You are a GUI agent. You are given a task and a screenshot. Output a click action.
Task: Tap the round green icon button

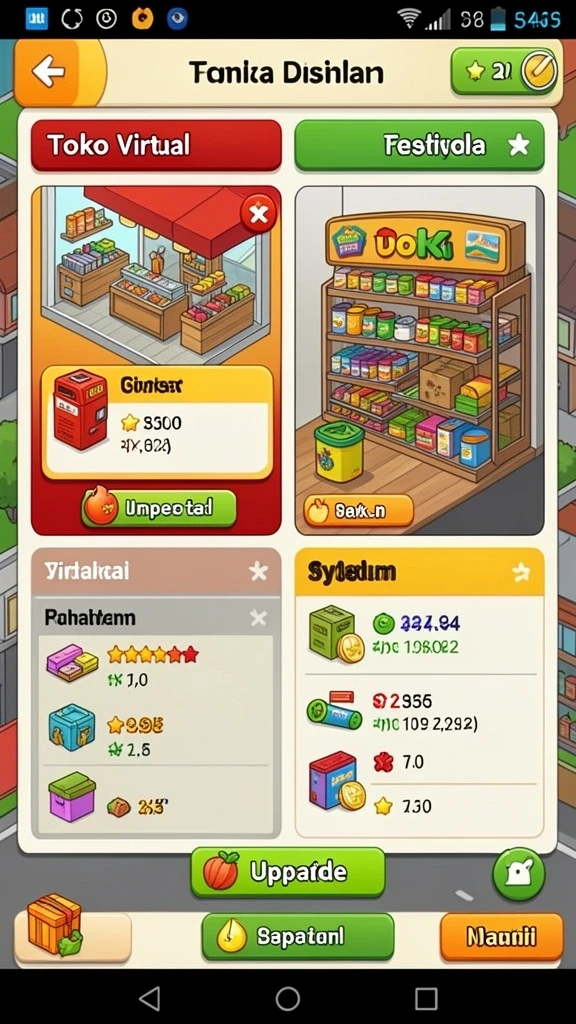pos(519,874)
